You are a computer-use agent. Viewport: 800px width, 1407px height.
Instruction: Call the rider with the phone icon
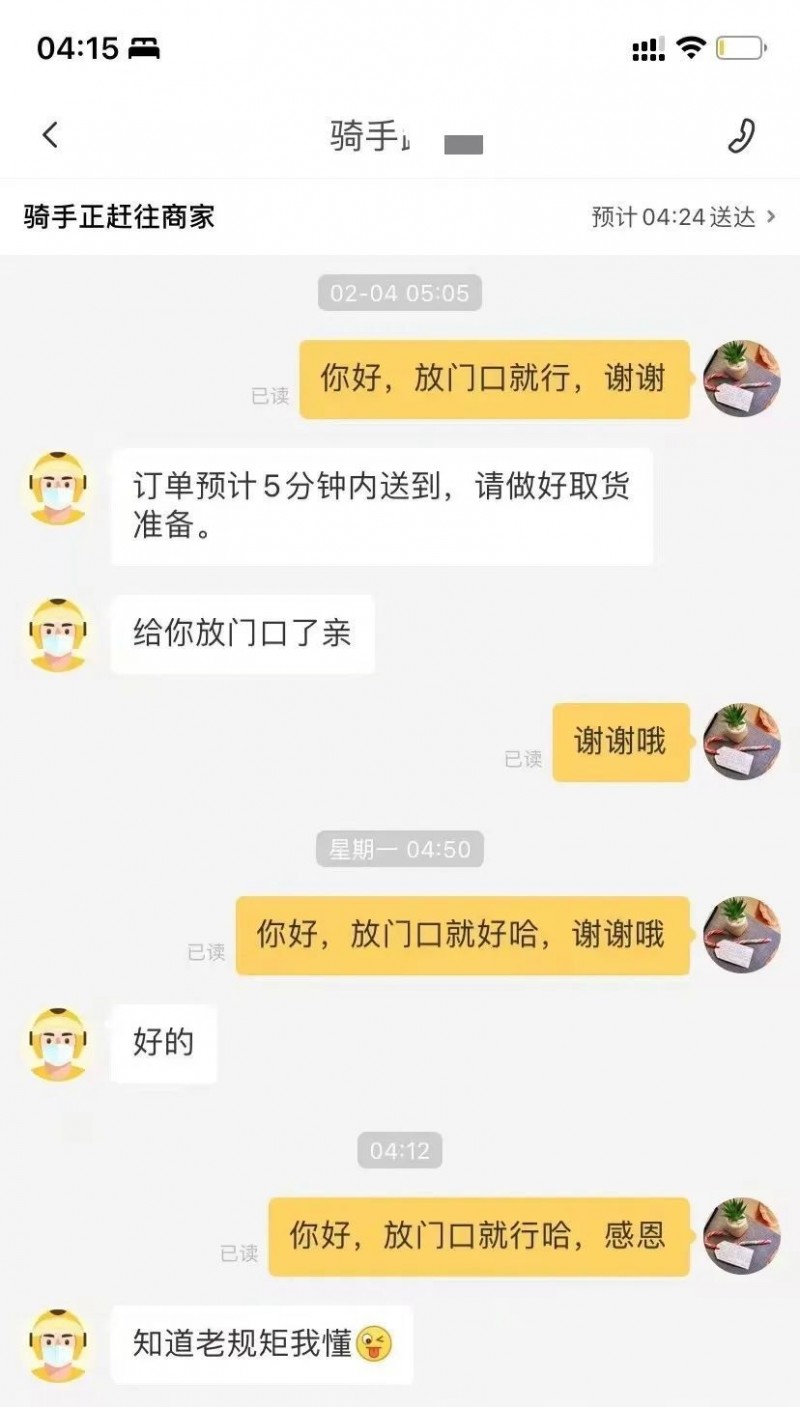pos(741,135)
